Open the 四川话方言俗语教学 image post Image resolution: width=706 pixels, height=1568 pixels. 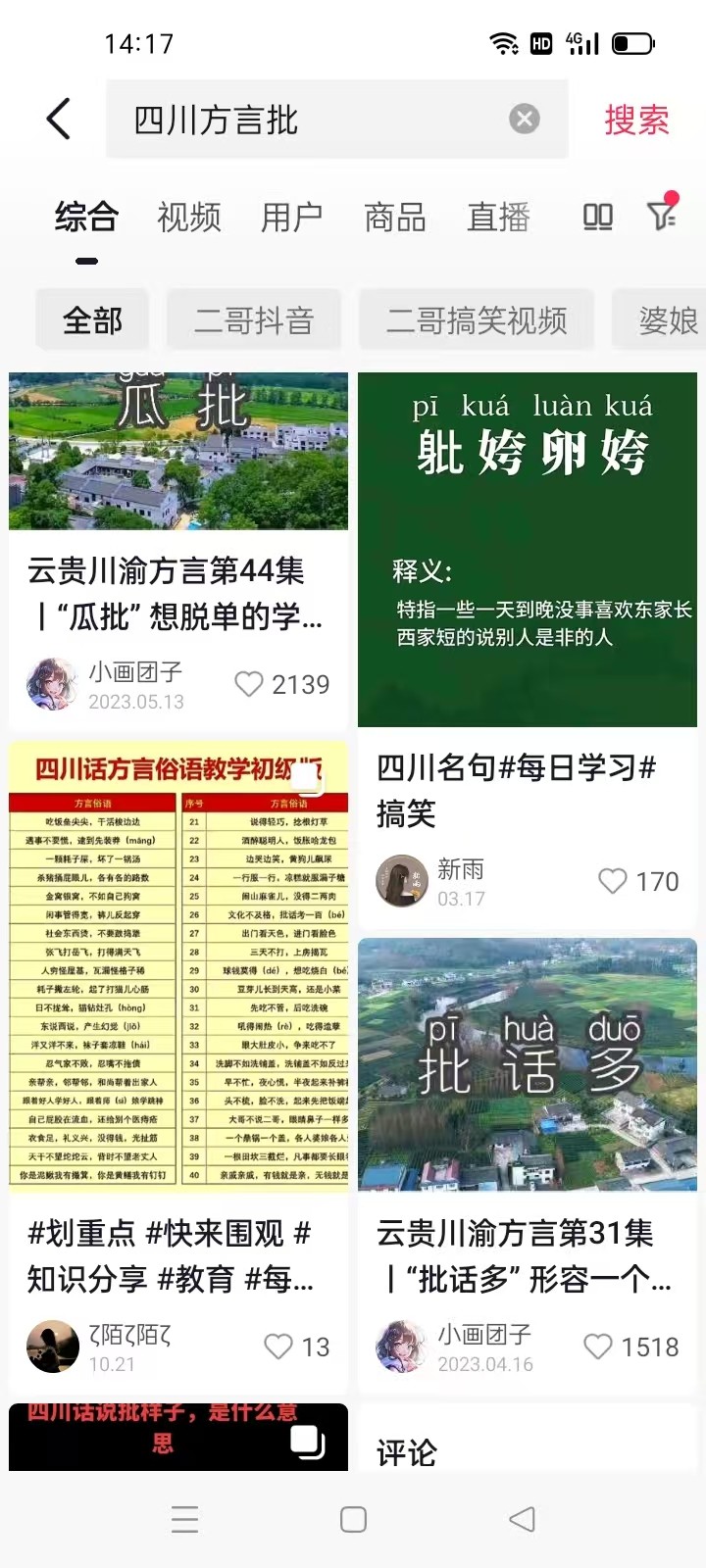(178, 965)
